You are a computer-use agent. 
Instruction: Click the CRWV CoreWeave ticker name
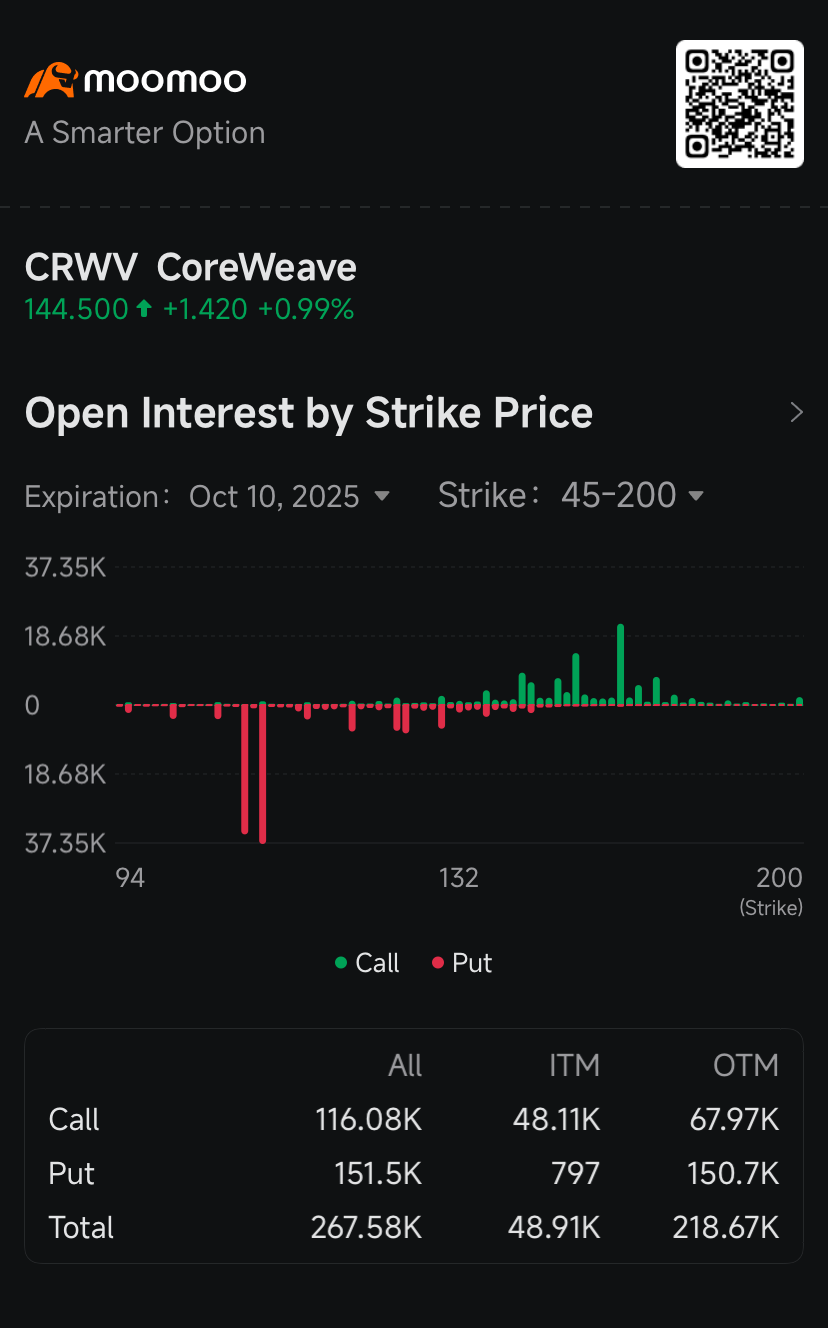point(190,266)
